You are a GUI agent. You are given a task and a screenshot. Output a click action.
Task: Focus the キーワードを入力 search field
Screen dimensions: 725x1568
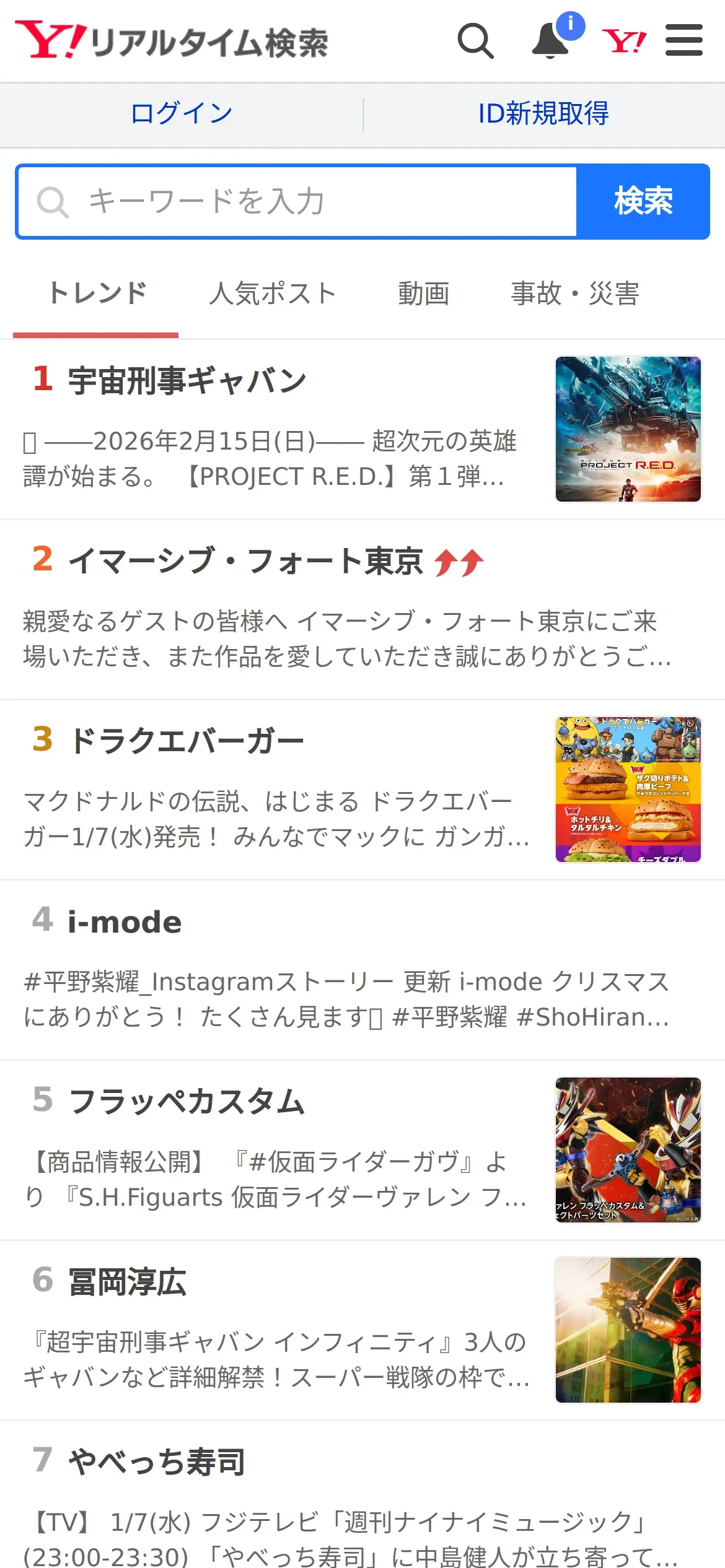coord(297,201)
